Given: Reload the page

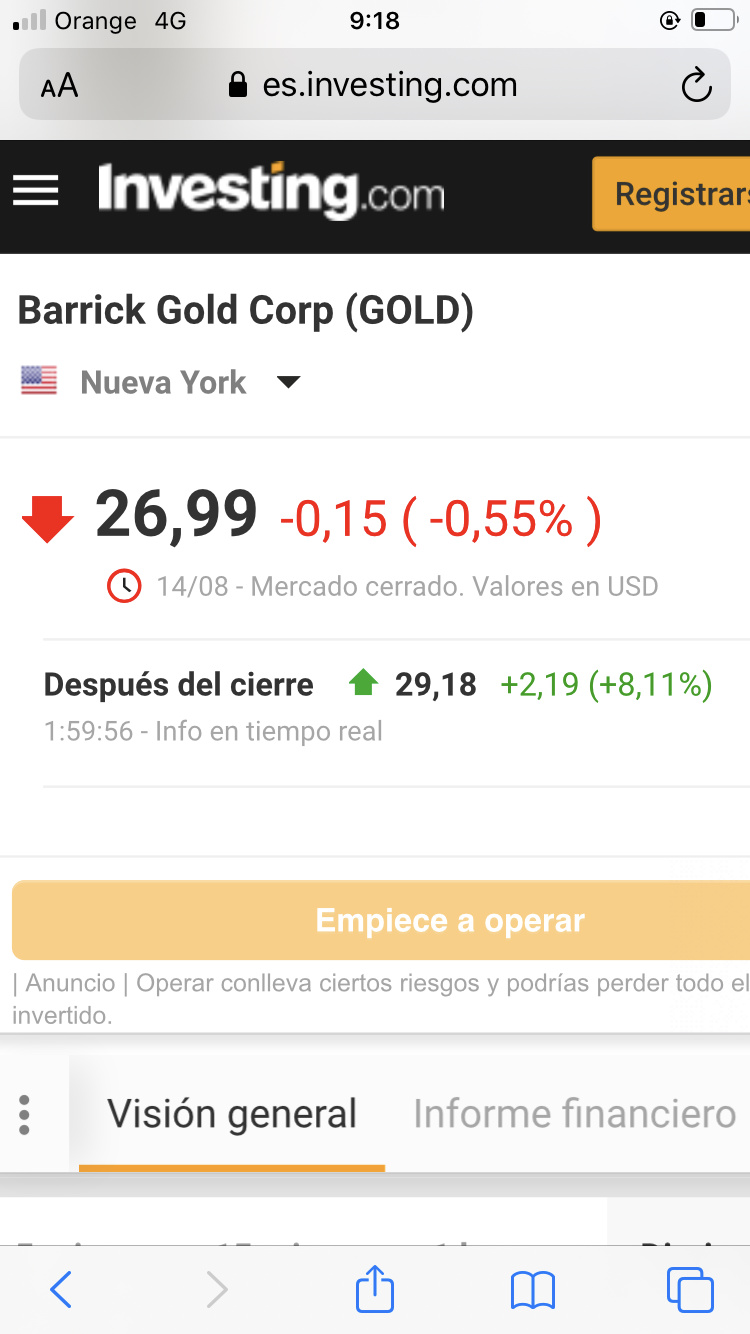Looking at the screenshot, I should coord(696,86).
